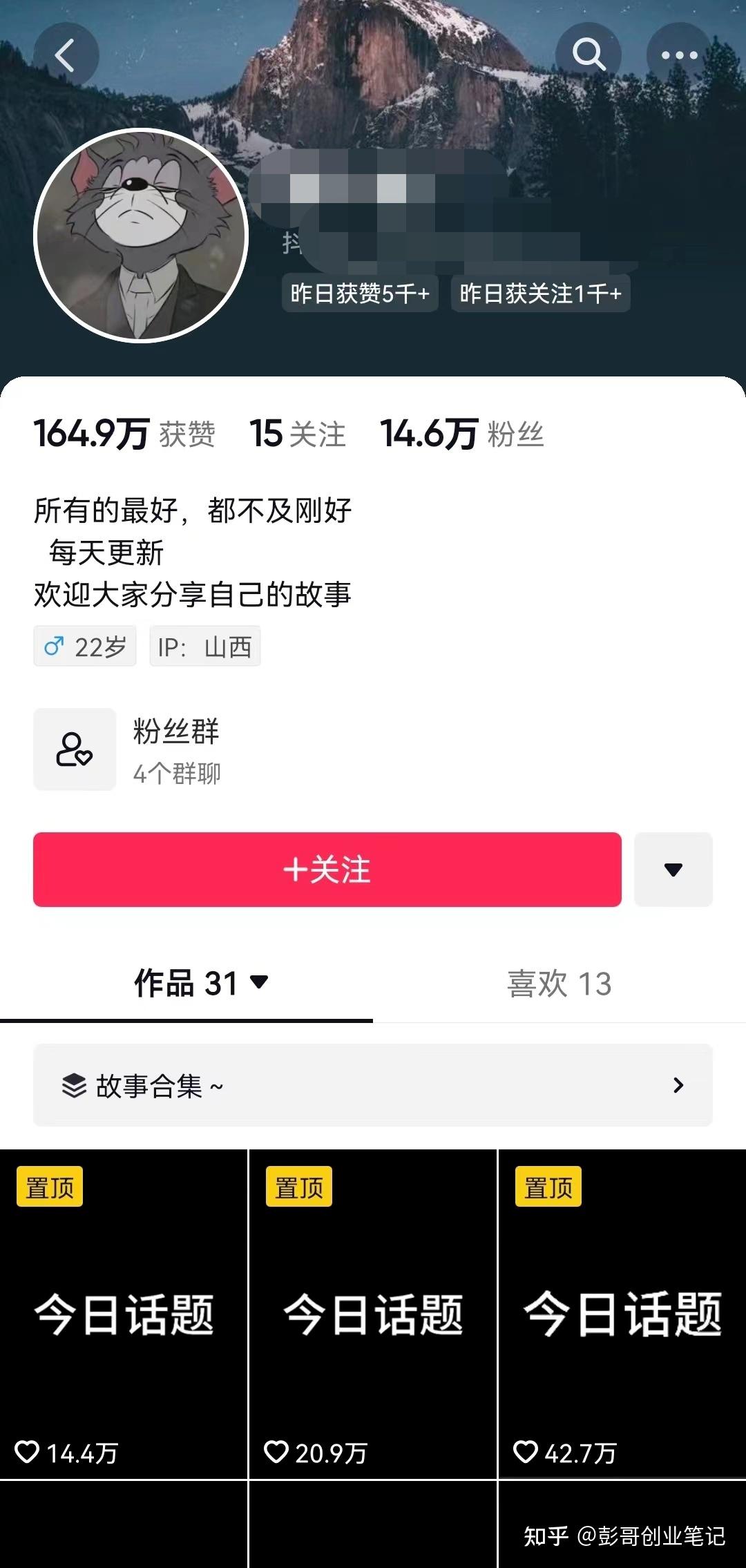Viewport: 746px width, 1568px height.
Task: Select the 作品 31 tab
Action: [x=200, y=983]
